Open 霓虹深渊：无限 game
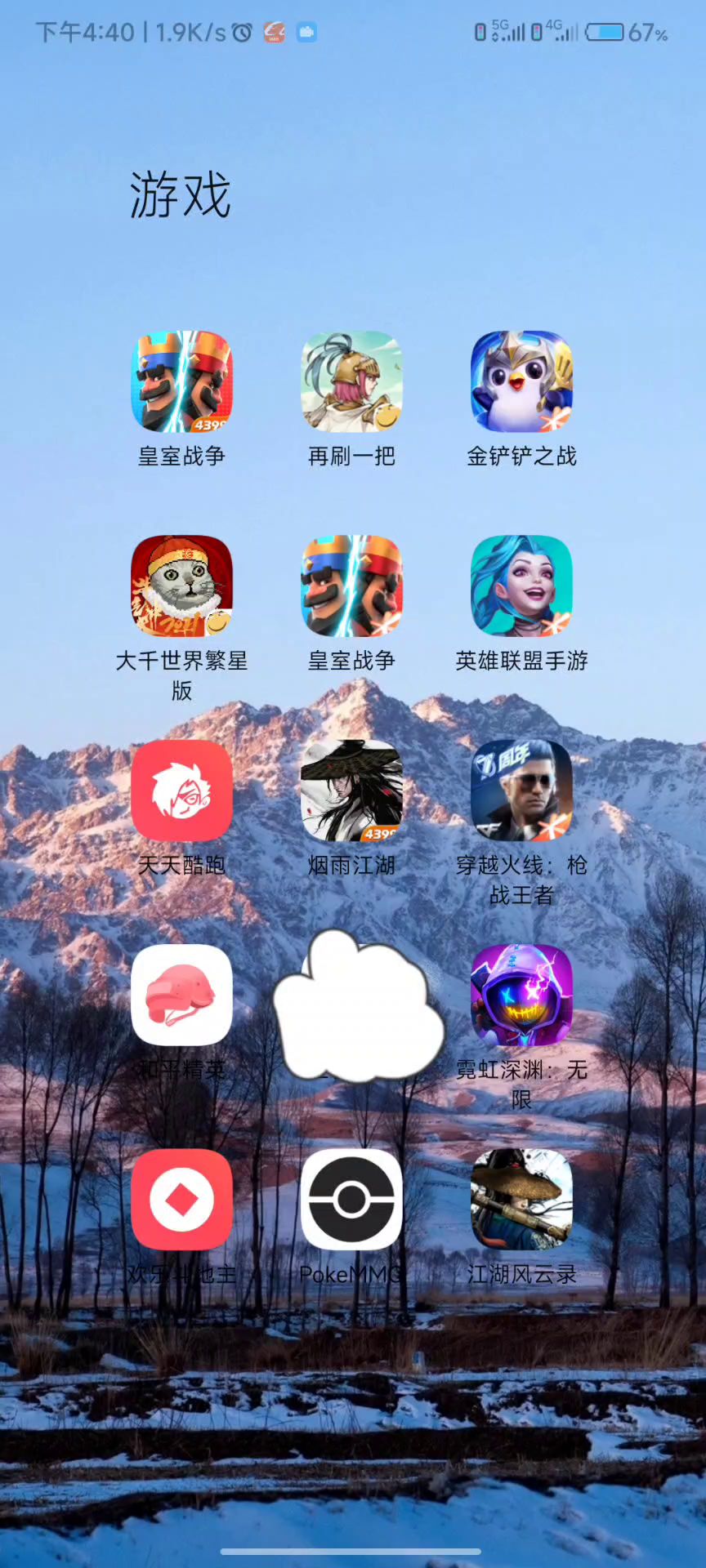This screenshot has width=706, height=1568. click(521, 995)
